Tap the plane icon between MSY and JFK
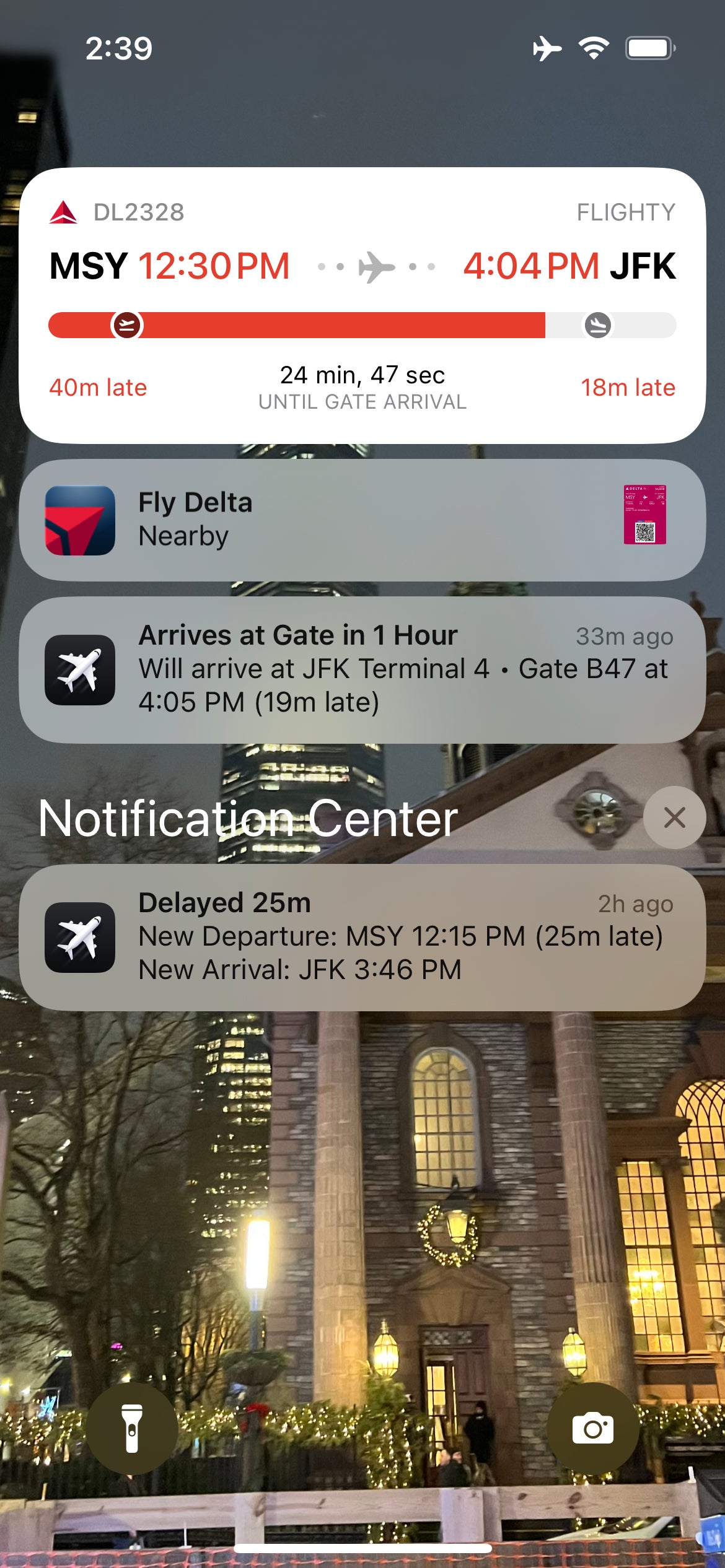This screenshot has width=725, height=1568. [x=374, y=268]
